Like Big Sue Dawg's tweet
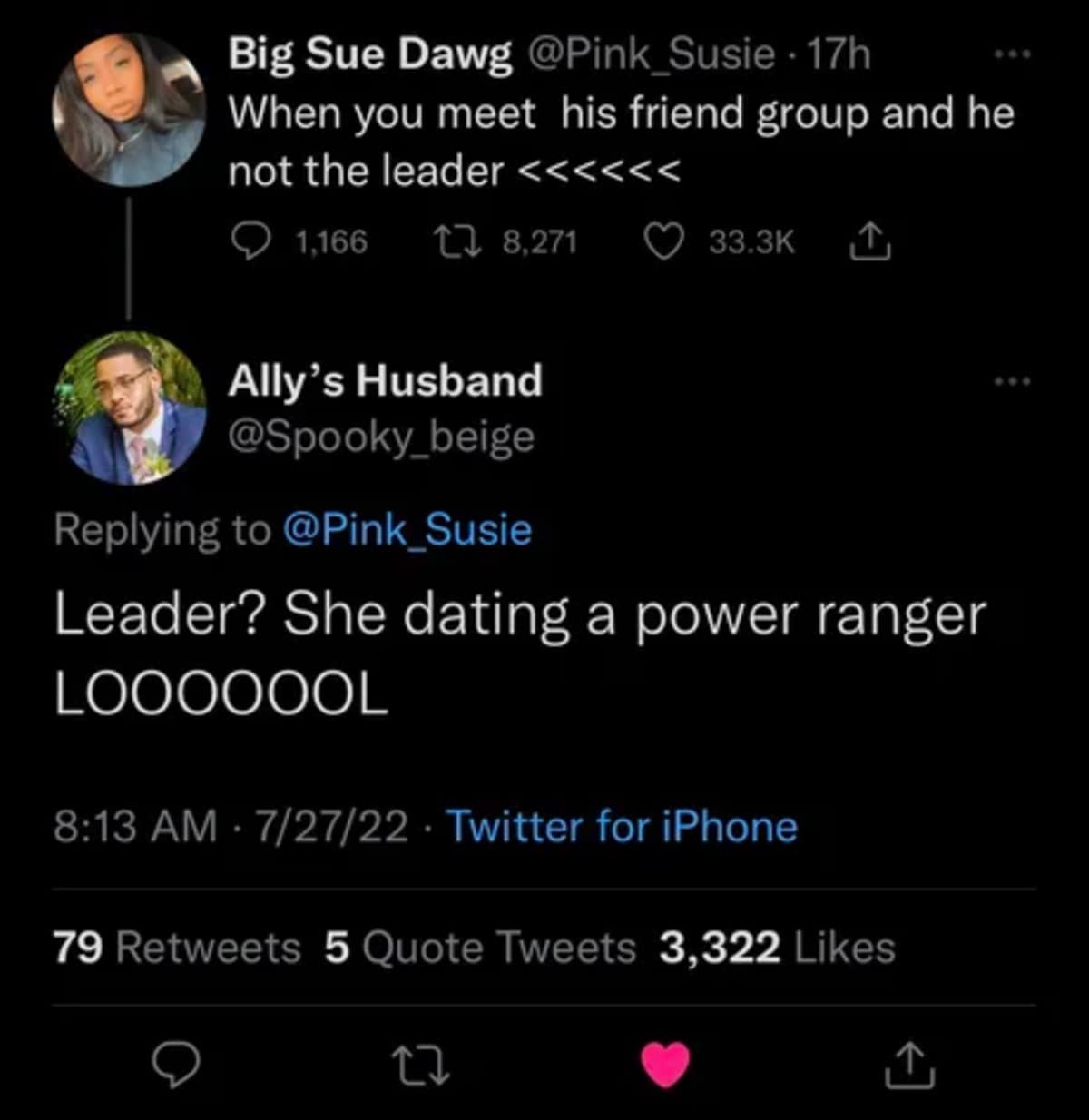This screenshot has height=1120, width=1089. point(663,241)
